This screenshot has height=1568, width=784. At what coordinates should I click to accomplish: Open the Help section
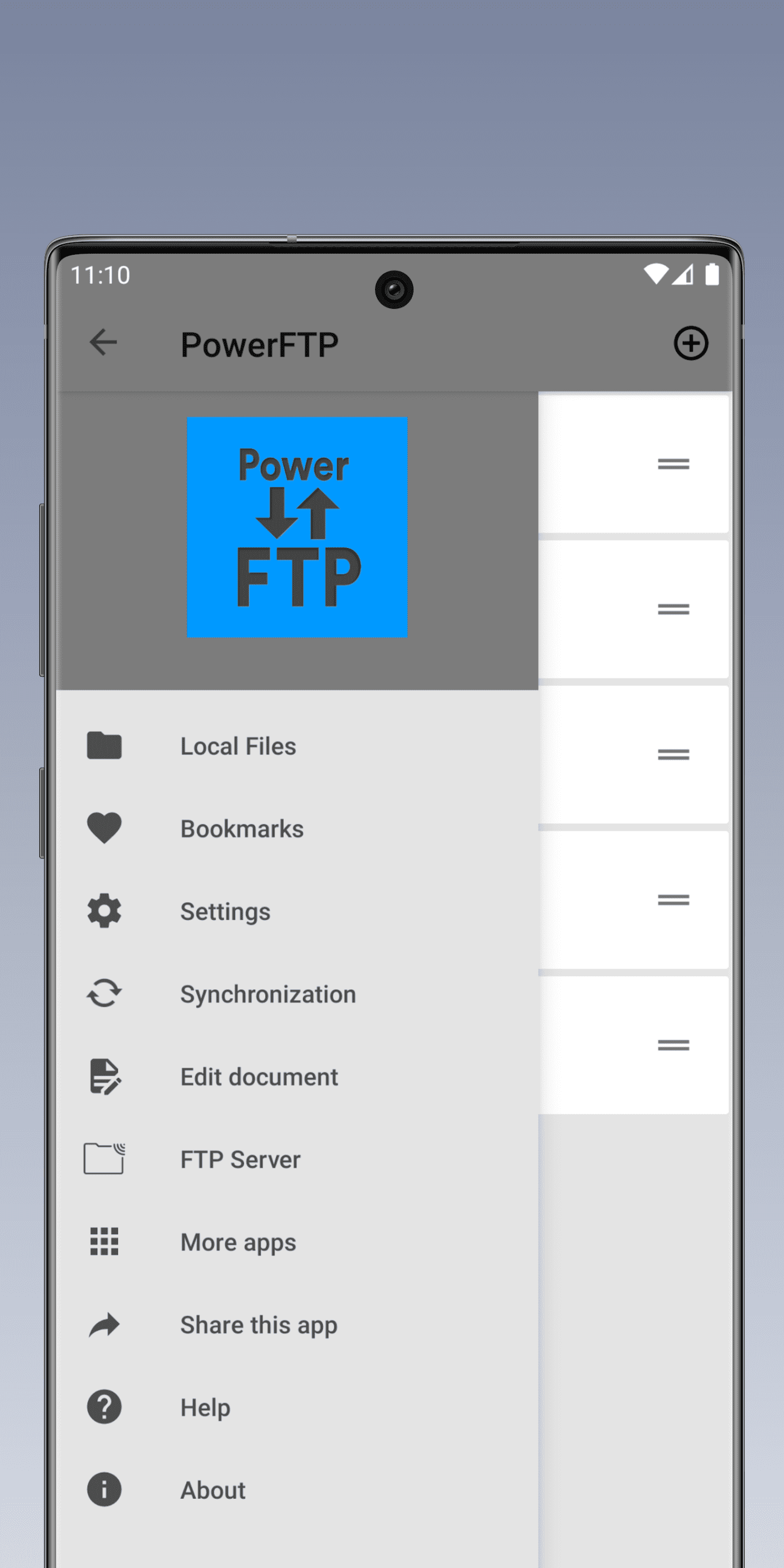tap(205, 1408)
